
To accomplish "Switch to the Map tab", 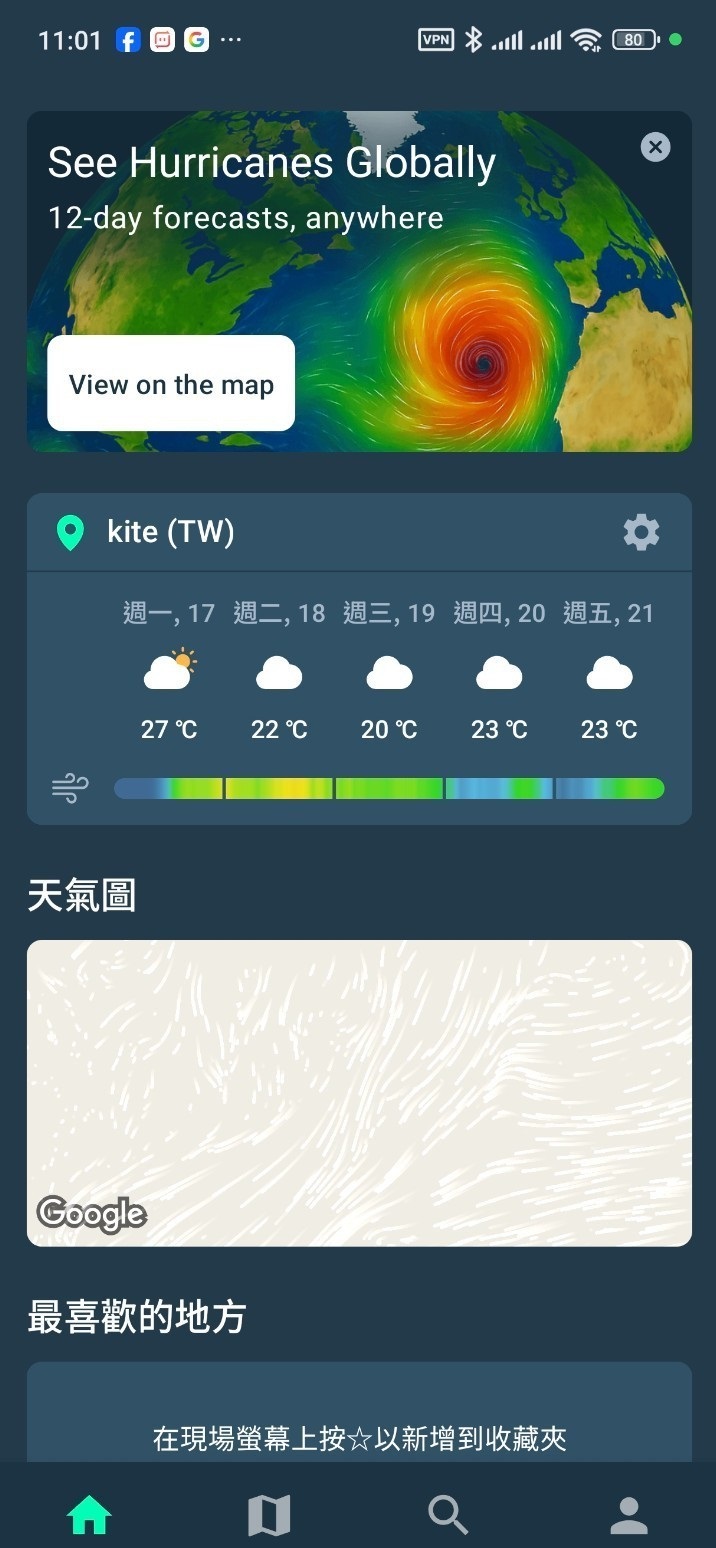I will tap(269, 1515).
